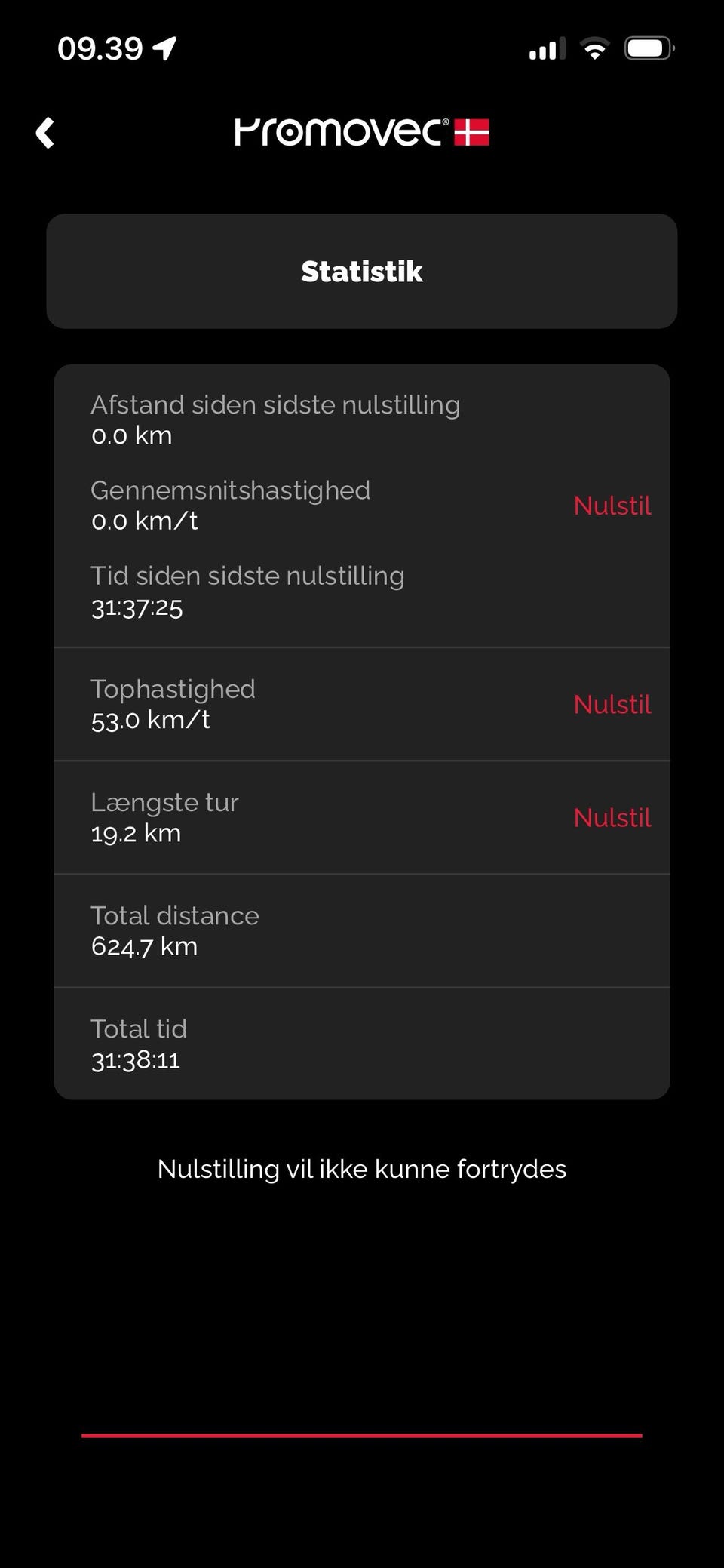Reset the Tophastighed value with Nulstil
This screenshot has height=1568, width=724.
[612, 704]
